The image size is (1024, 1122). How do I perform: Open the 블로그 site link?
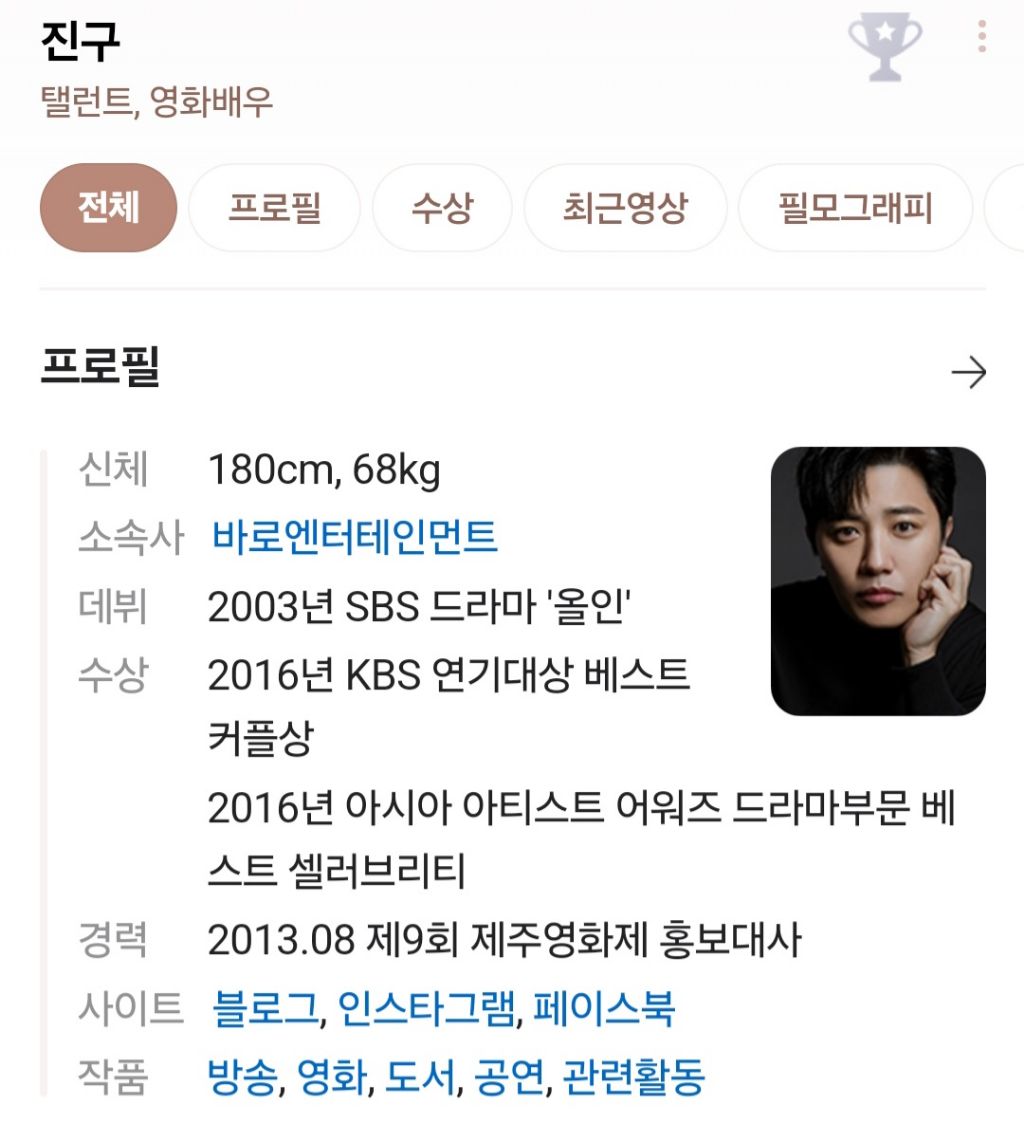(x=266, y=1009)
